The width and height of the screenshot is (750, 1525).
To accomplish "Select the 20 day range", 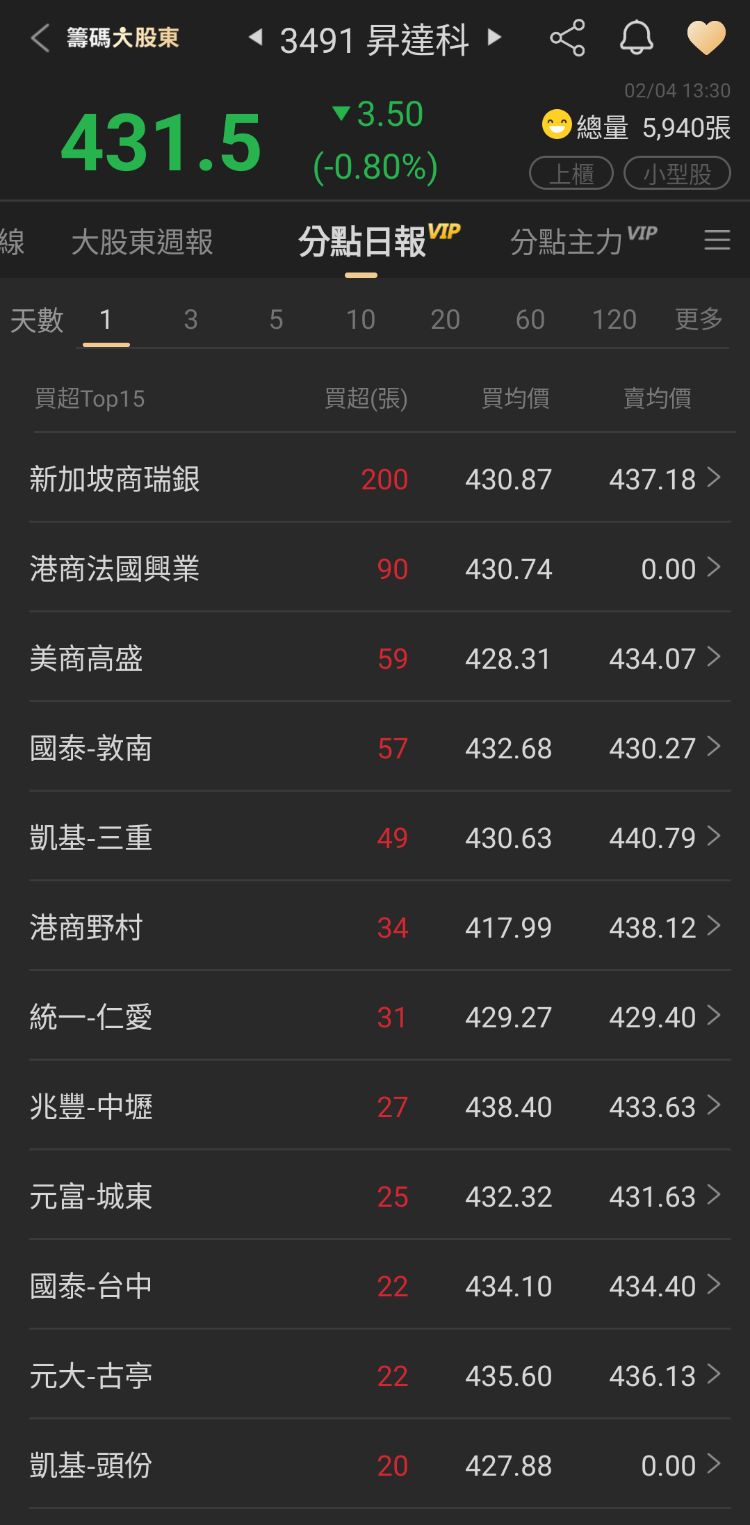I will 445,320.
